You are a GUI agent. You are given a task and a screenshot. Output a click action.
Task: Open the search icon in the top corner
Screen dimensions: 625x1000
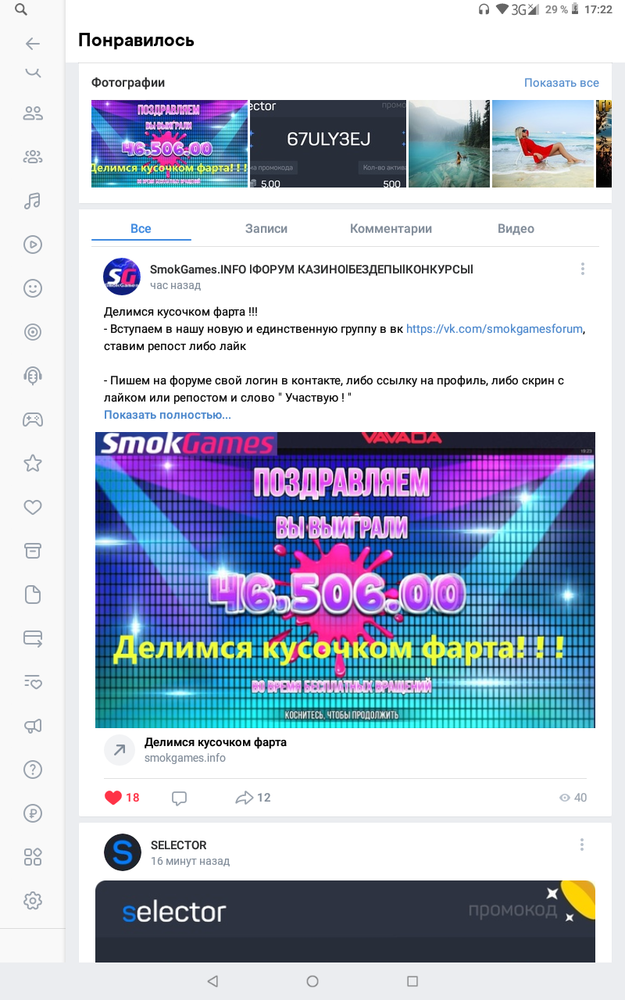pos(21,10)
